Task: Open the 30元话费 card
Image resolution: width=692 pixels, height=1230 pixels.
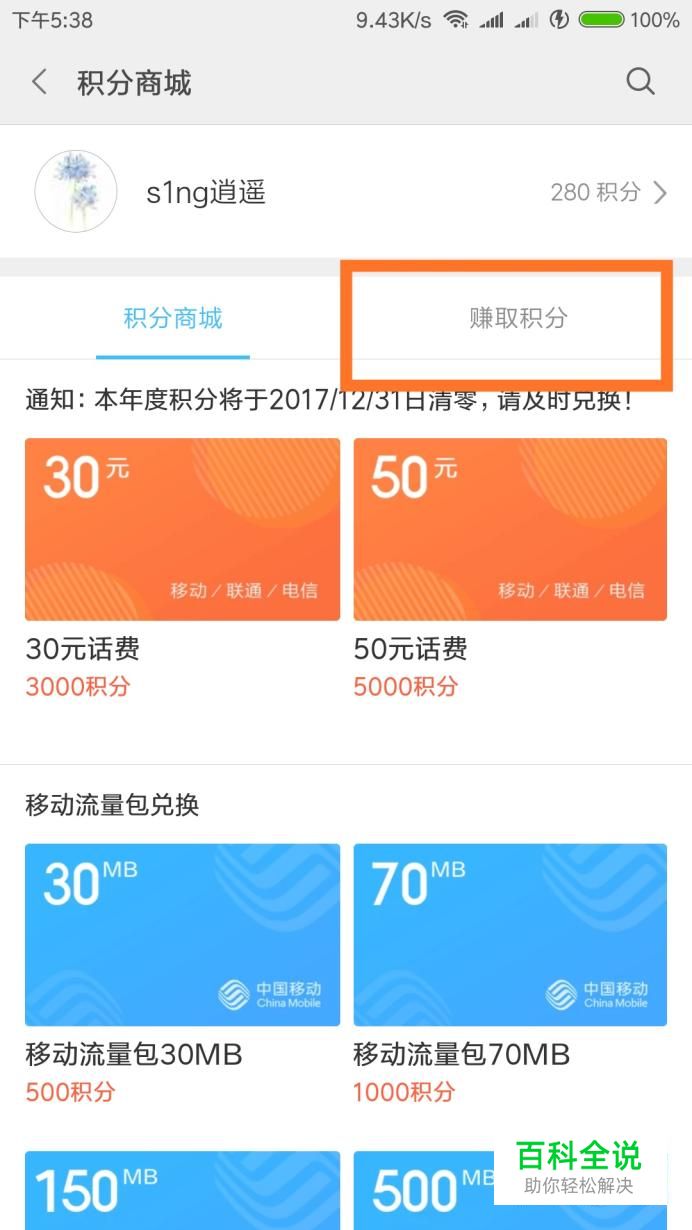Action: tap(182, 530)
